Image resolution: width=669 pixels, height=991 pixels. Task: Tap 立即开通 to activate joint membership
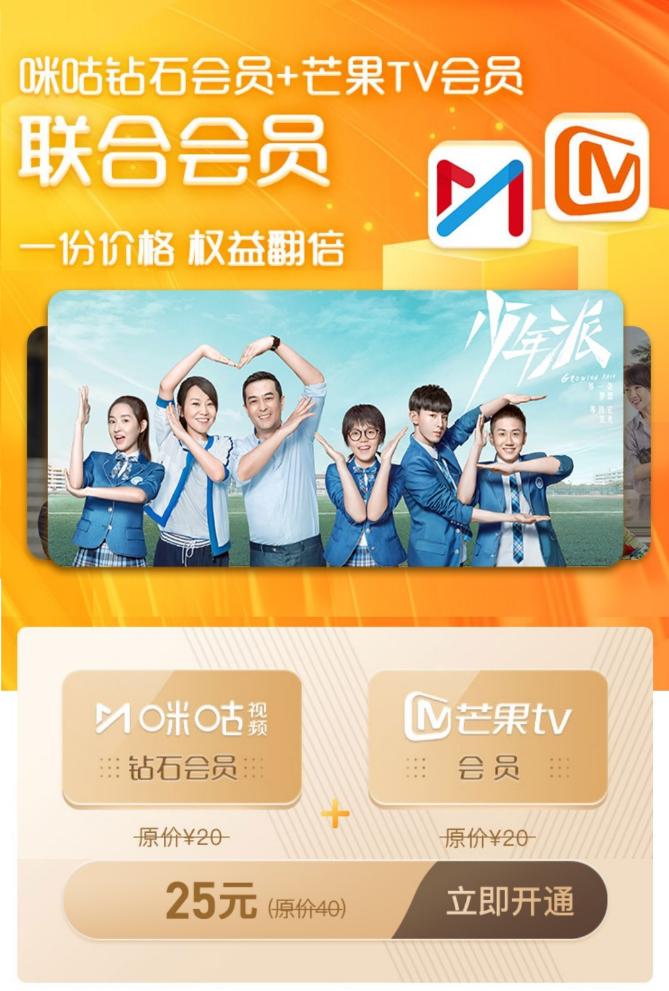(510, 903)
